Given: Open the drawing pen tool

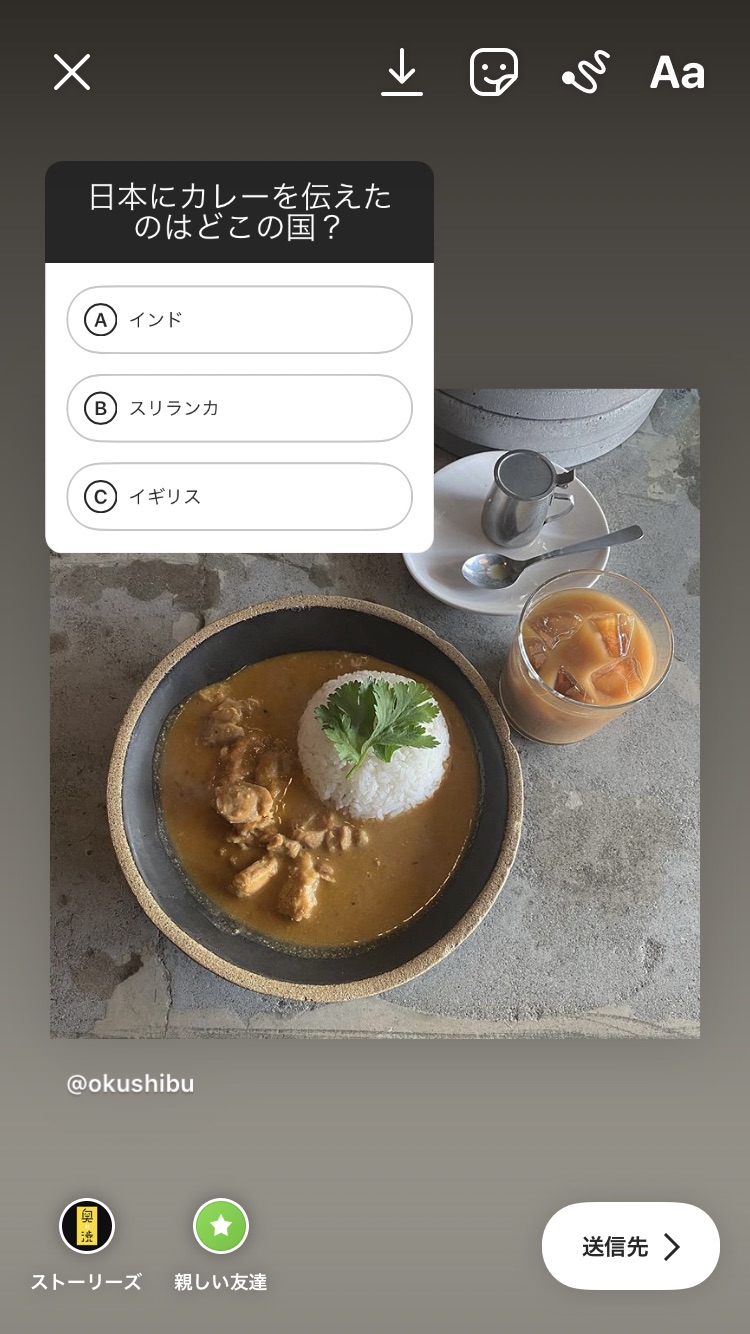Looking at the screenshot, I should click(x=586, y=73).
